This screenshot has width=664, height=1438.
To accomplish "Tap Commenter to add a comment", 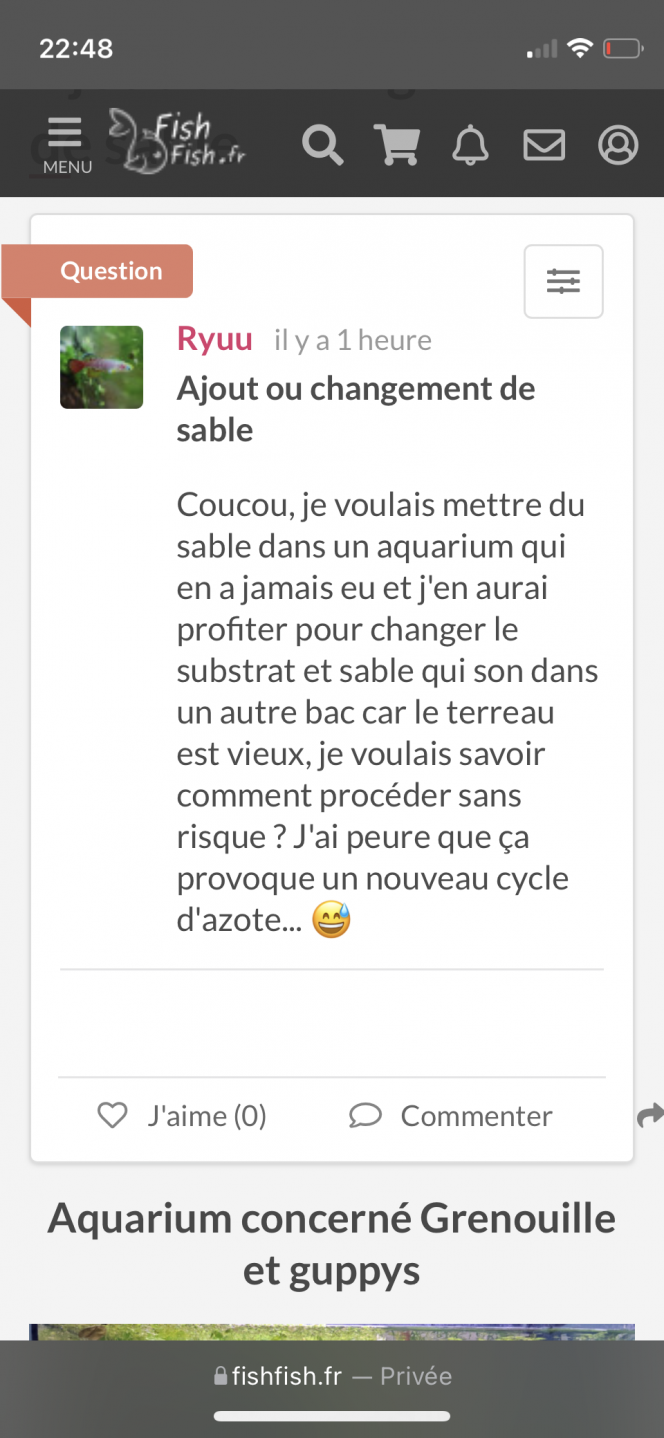I will point(450,1115).
